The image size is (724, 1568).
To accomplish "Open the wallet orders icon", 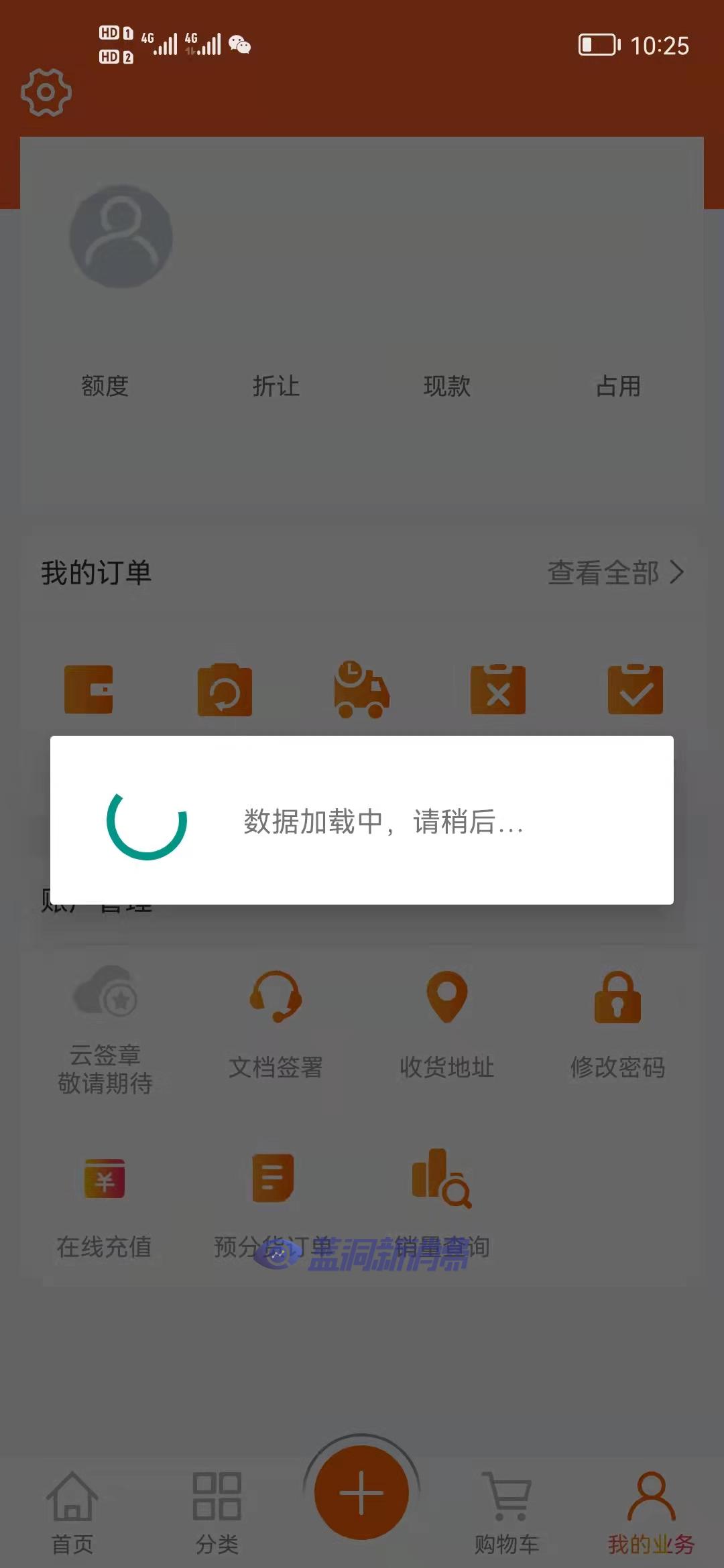I will coord(88,689).
